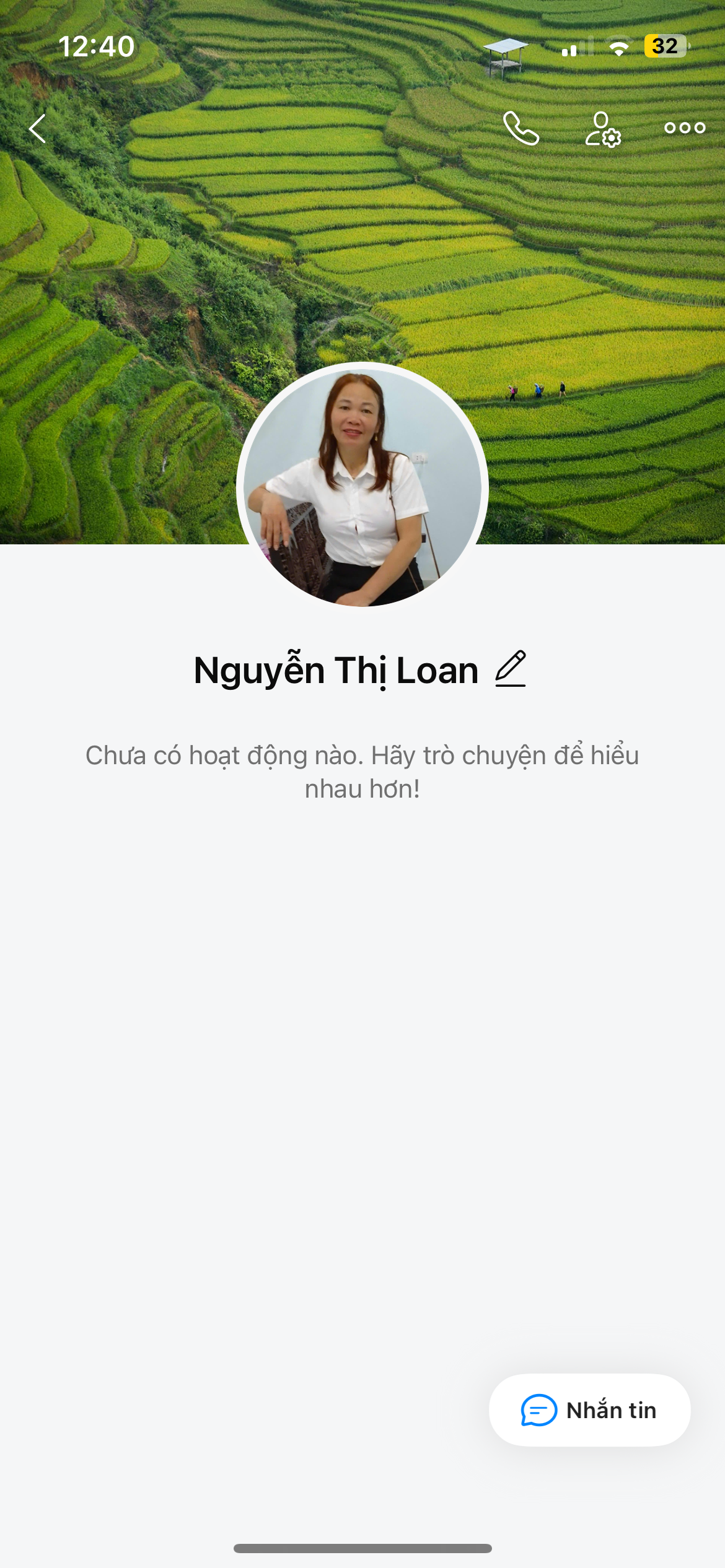Screen dimensions: 725x1568
Task: Edit the contact name with pencil icon
Action: pyautogui.click(x=511, y=669)
